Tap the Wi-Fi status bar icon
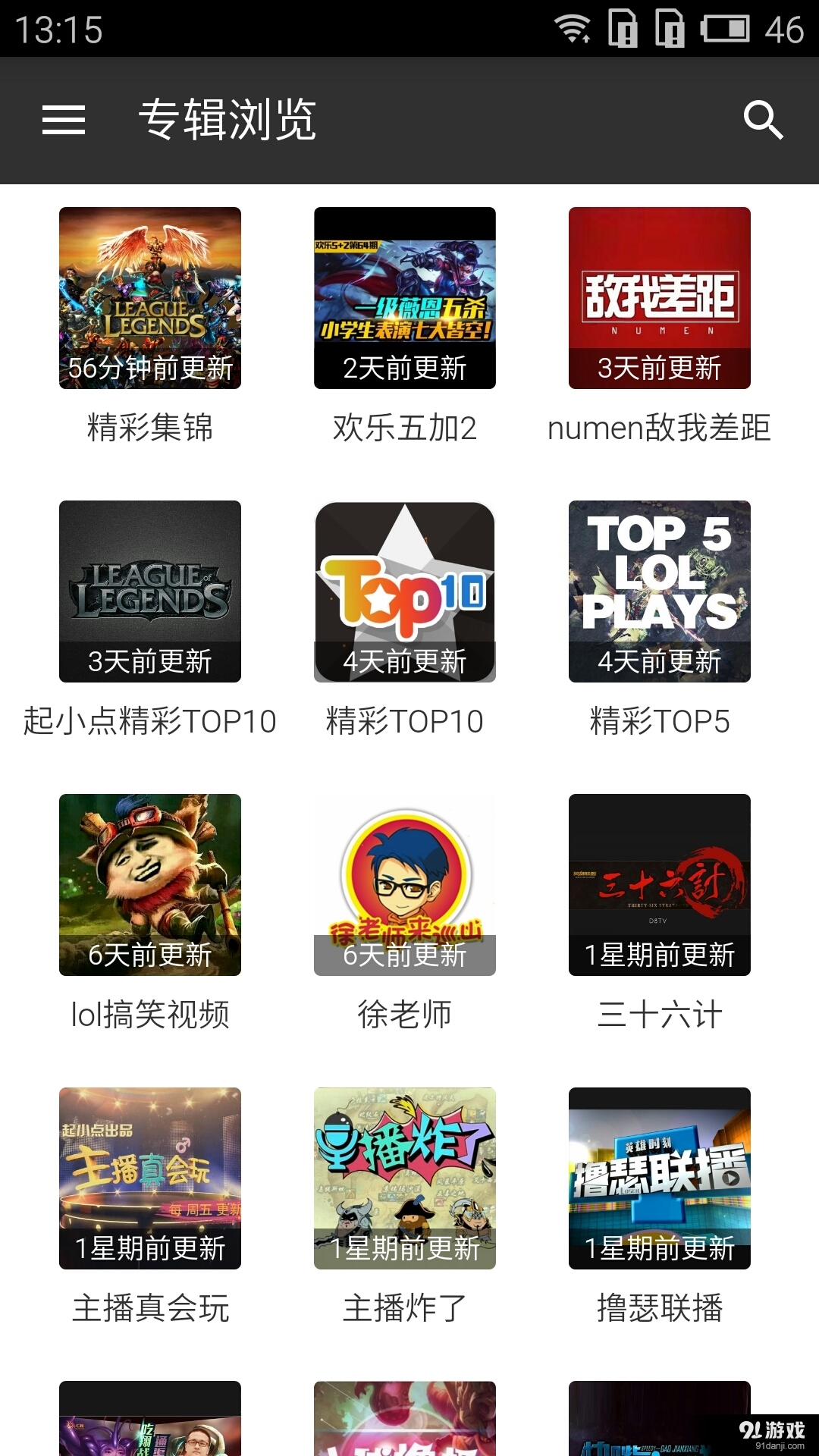The height and width of the screenshot is (1456, 819). click(x=573, y=25)
